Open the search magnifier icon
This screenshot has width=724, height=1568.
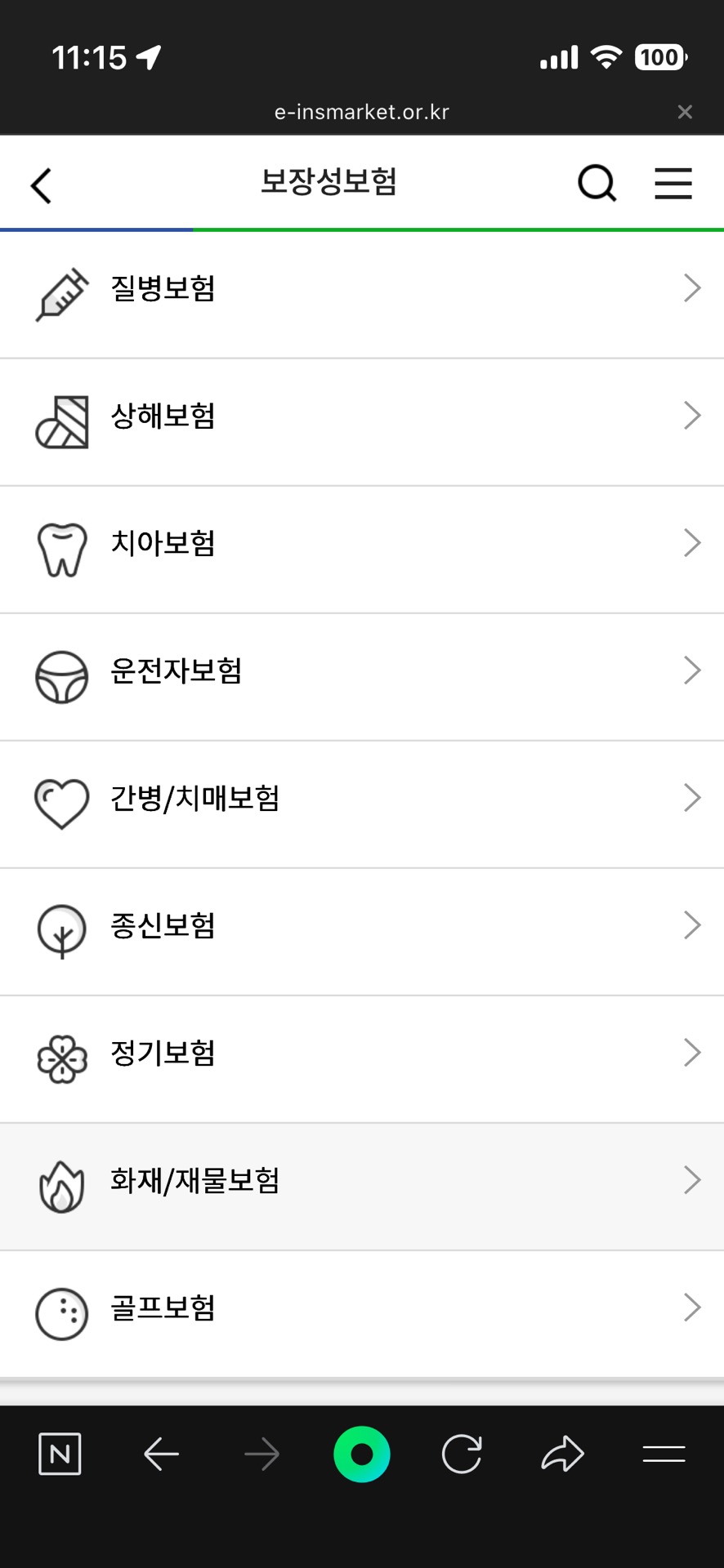coord(597,183)
